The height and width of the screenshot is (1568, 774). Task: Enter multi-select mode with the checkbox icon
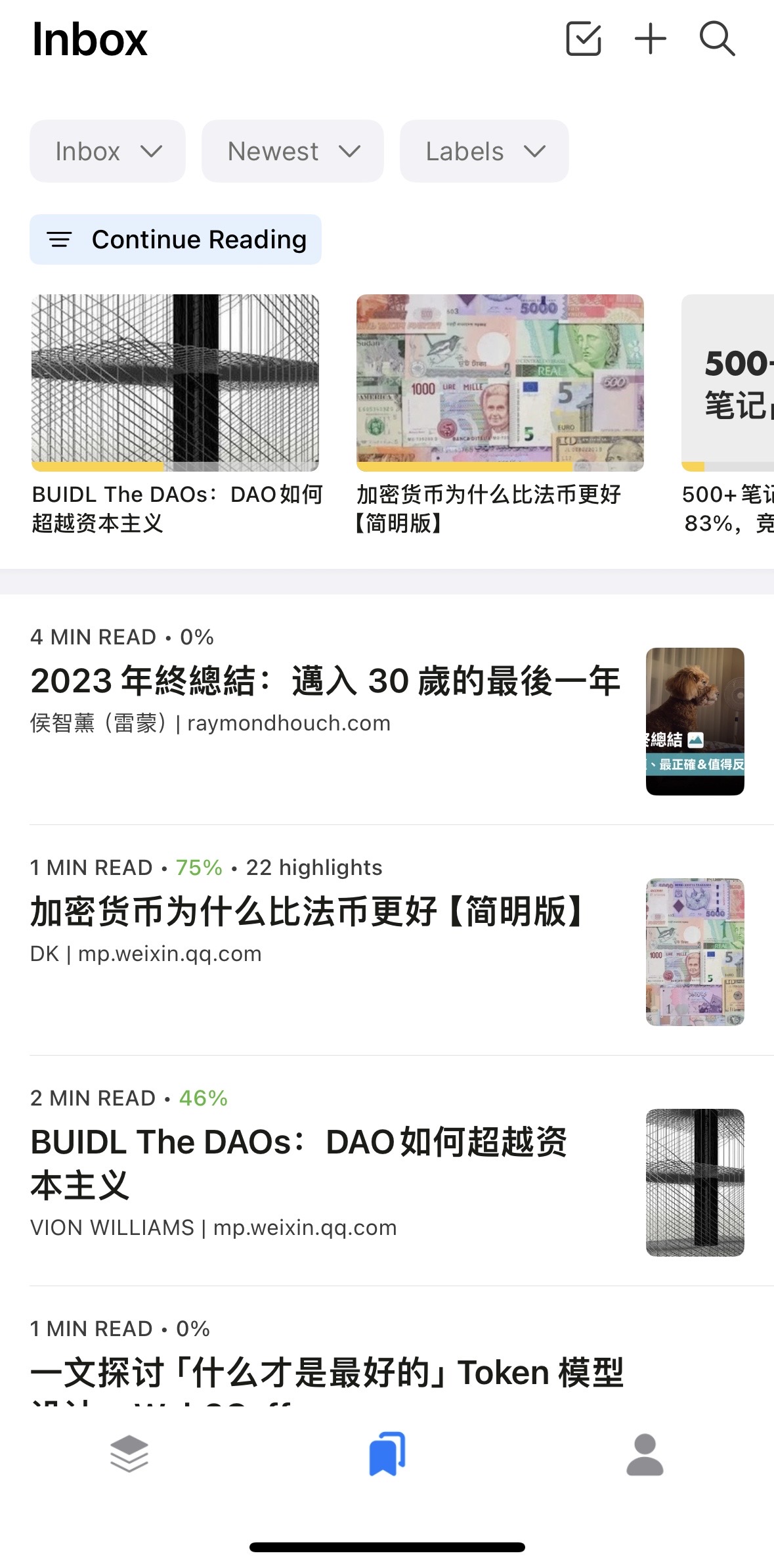click(583, 39)
